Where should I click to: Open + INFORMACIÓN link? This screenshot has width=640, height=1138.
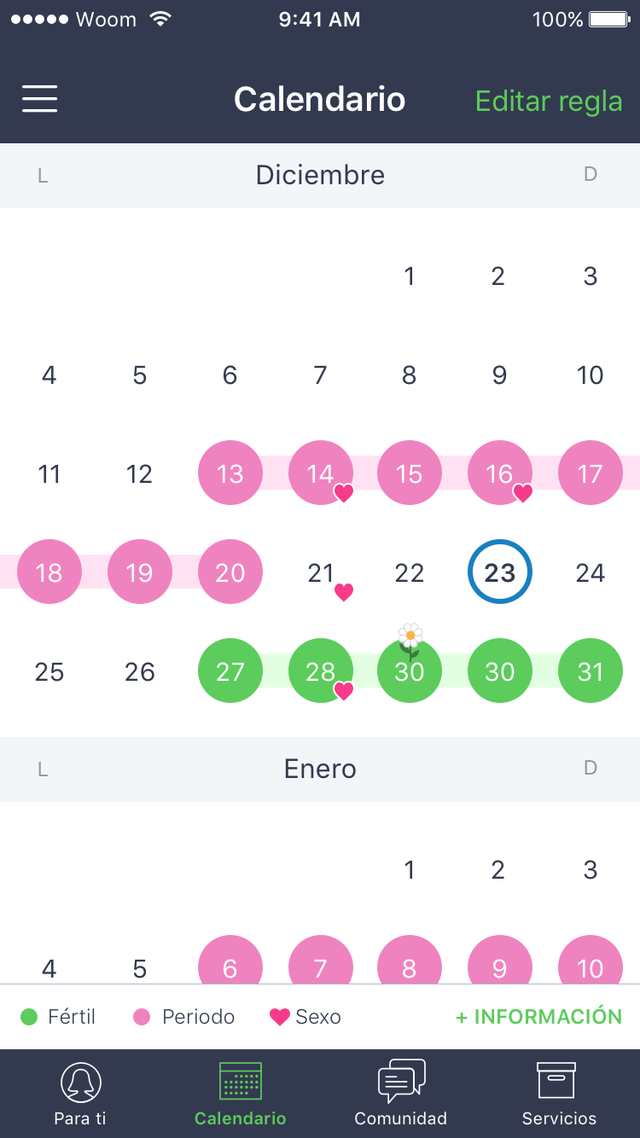(538, 1017)
